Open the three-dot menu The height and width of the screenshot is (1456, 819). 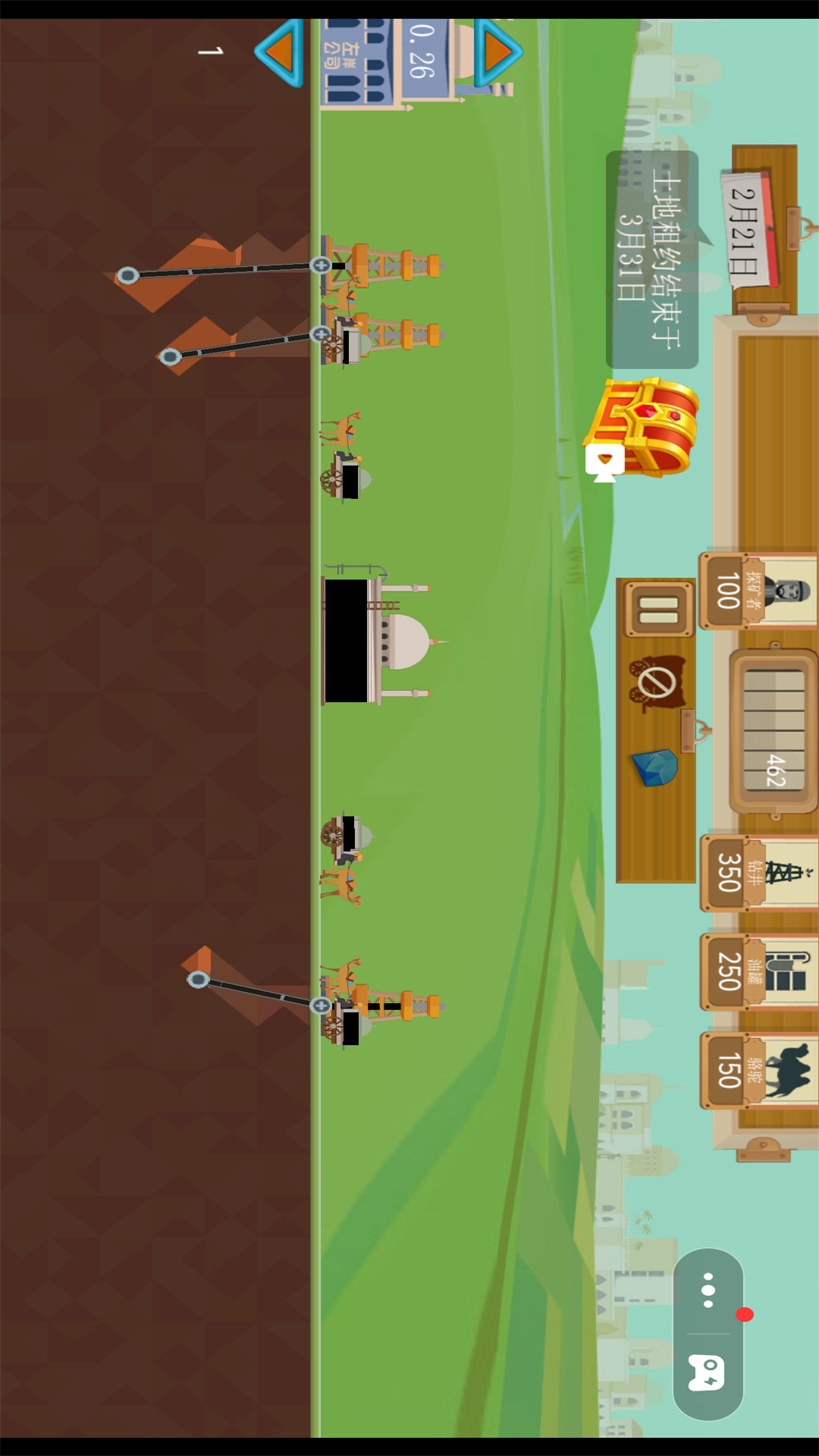tap(708, 1290)
